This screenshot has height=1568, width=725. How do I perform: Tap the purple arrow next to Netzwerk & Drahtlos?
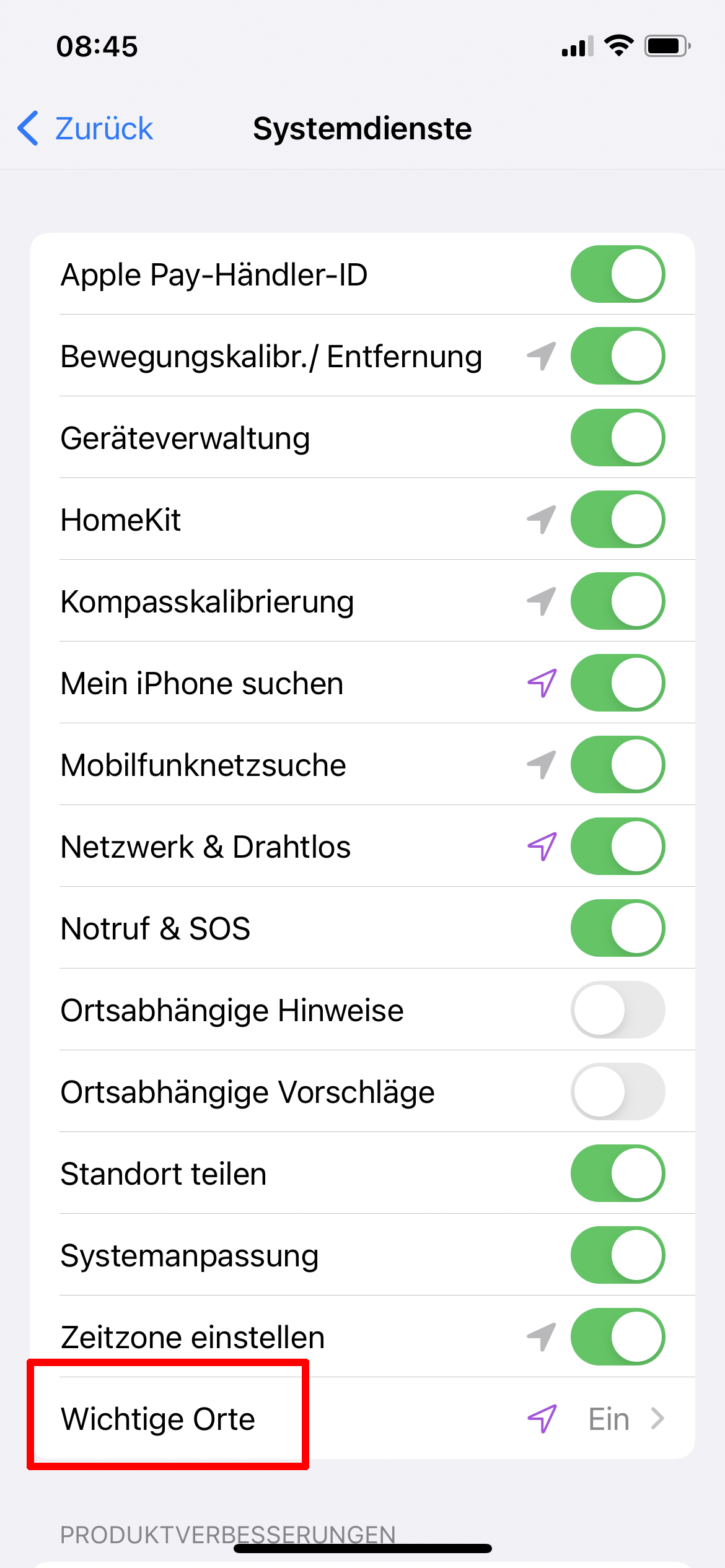tap(542, 847)
